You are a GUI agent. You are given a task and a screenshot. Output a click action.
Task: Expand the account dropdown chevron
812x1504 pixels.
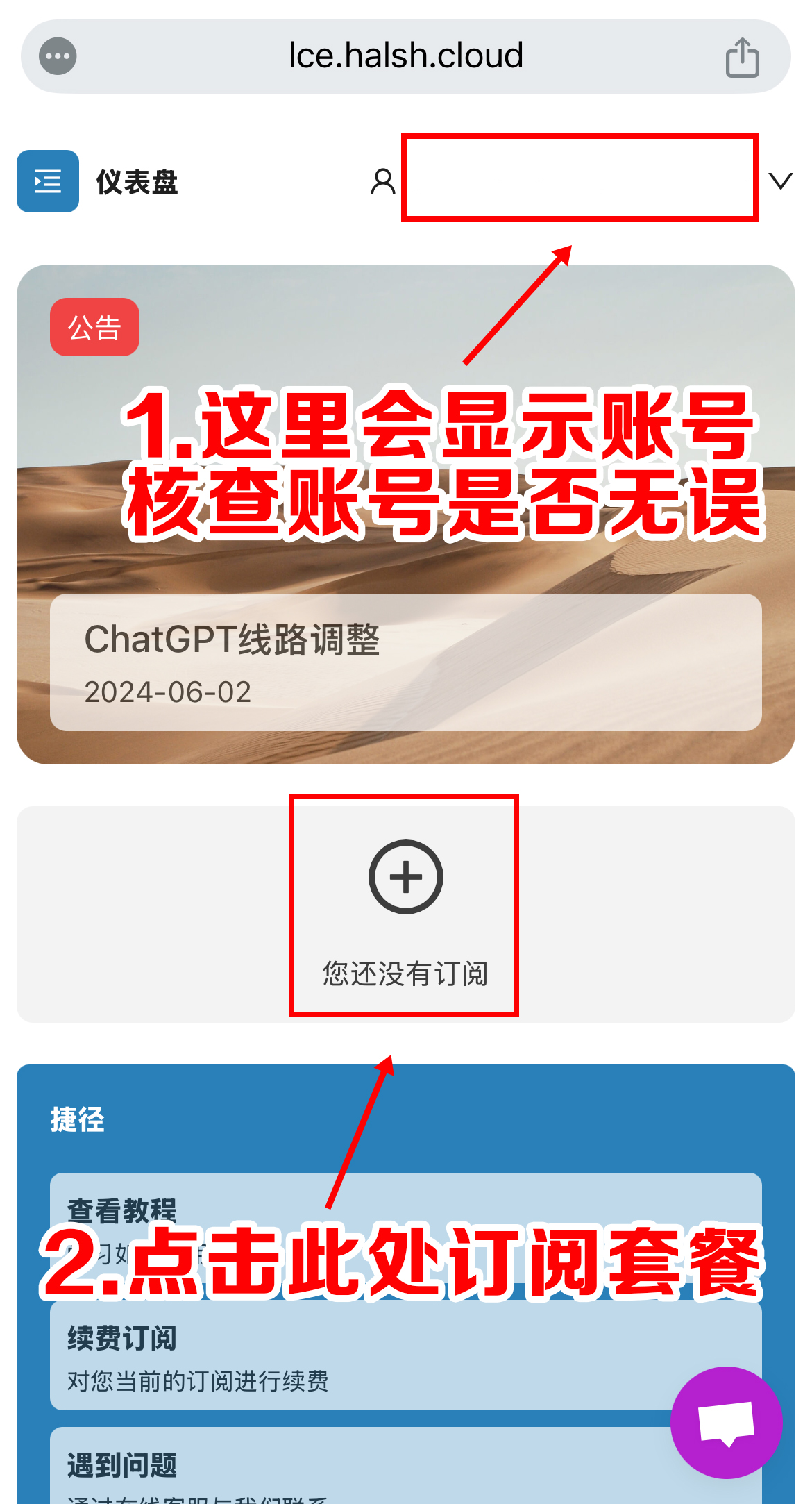(x=781, y=181)
